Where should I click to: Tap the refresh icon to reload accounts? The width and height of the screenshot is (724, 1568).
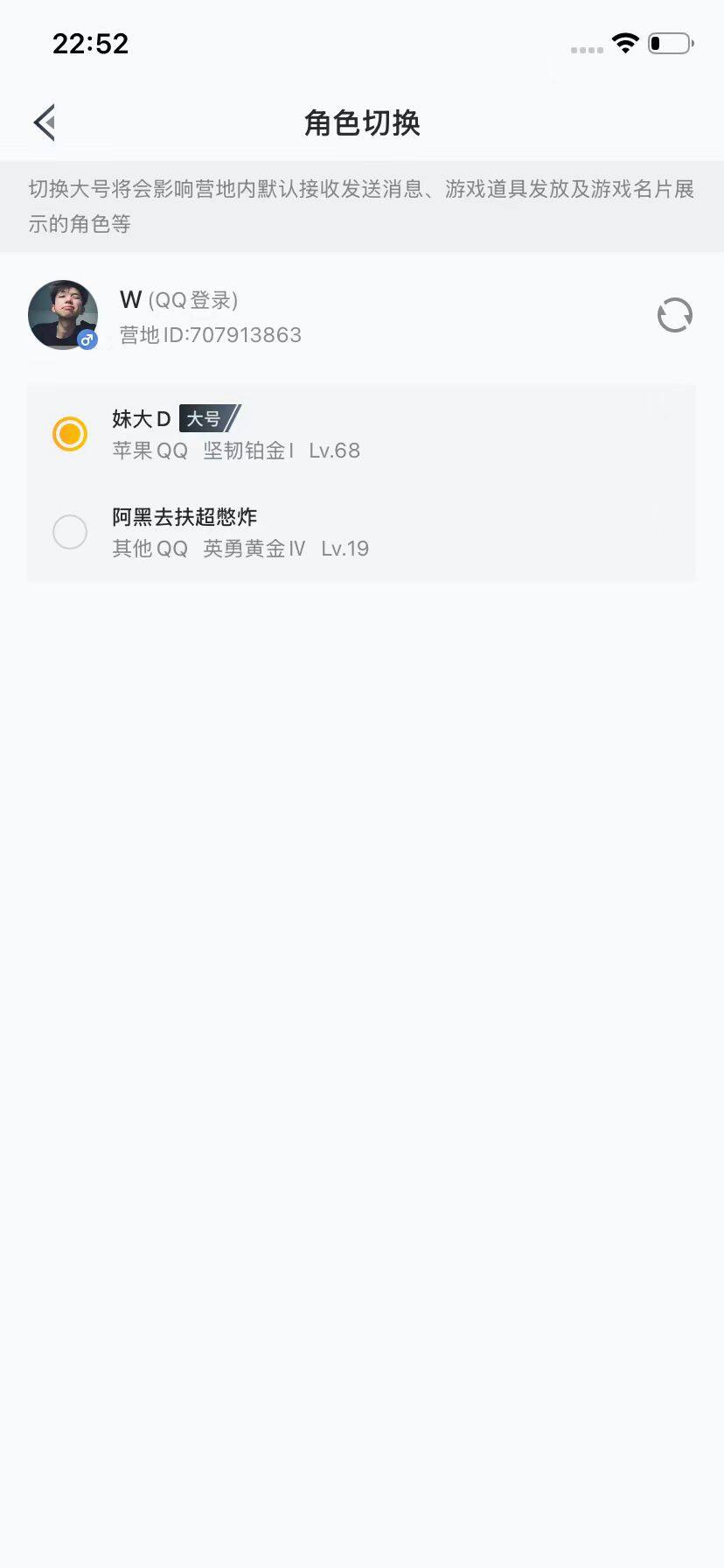(x=674, y=315)
